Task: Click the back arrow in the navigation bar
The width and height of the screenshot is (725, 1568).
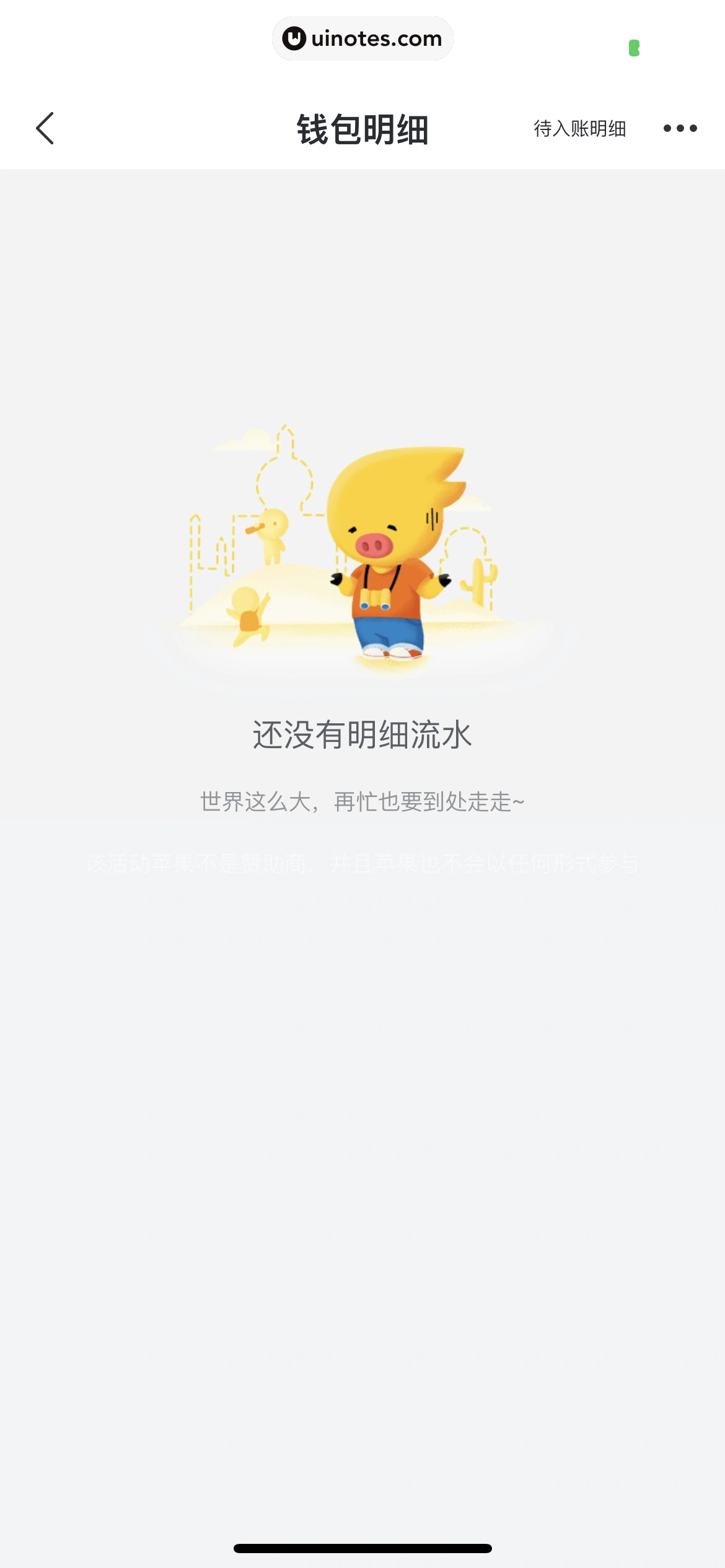Action: [45, 128]
